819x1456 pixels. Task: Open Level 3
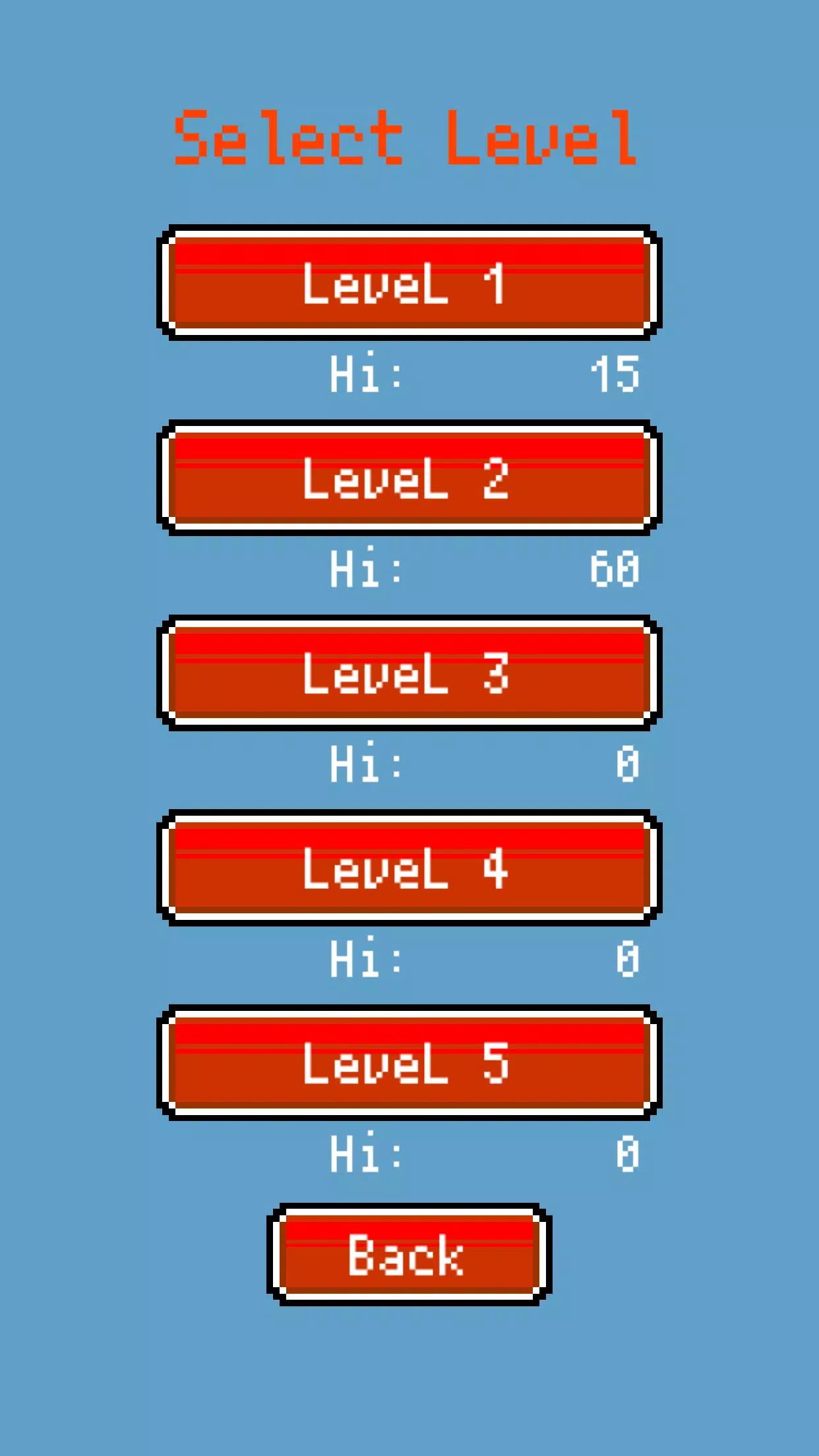click(409, 673)
